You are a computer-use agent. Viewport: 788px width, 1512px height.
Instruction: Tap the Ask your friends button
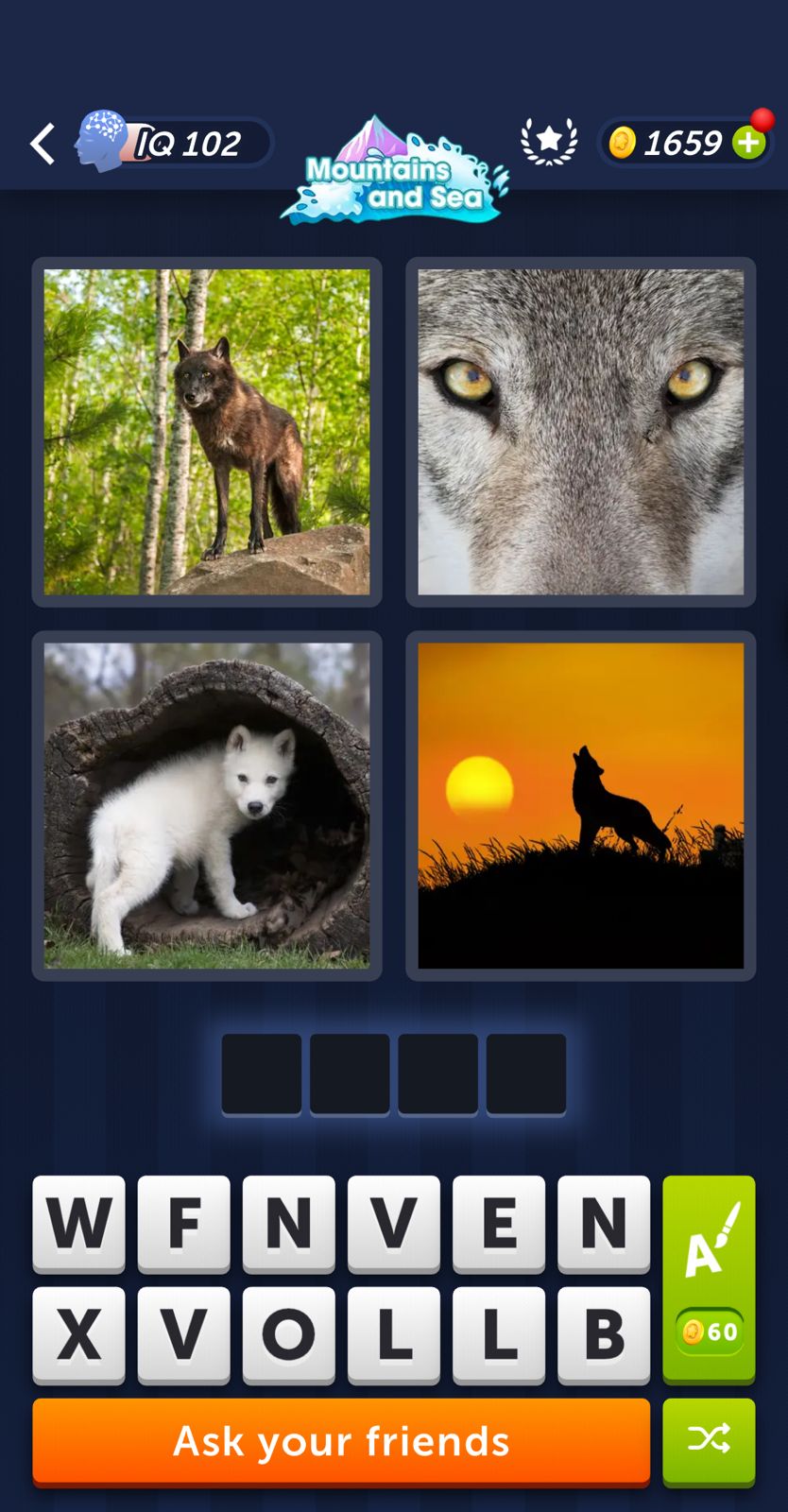(x=341, y=1441)
